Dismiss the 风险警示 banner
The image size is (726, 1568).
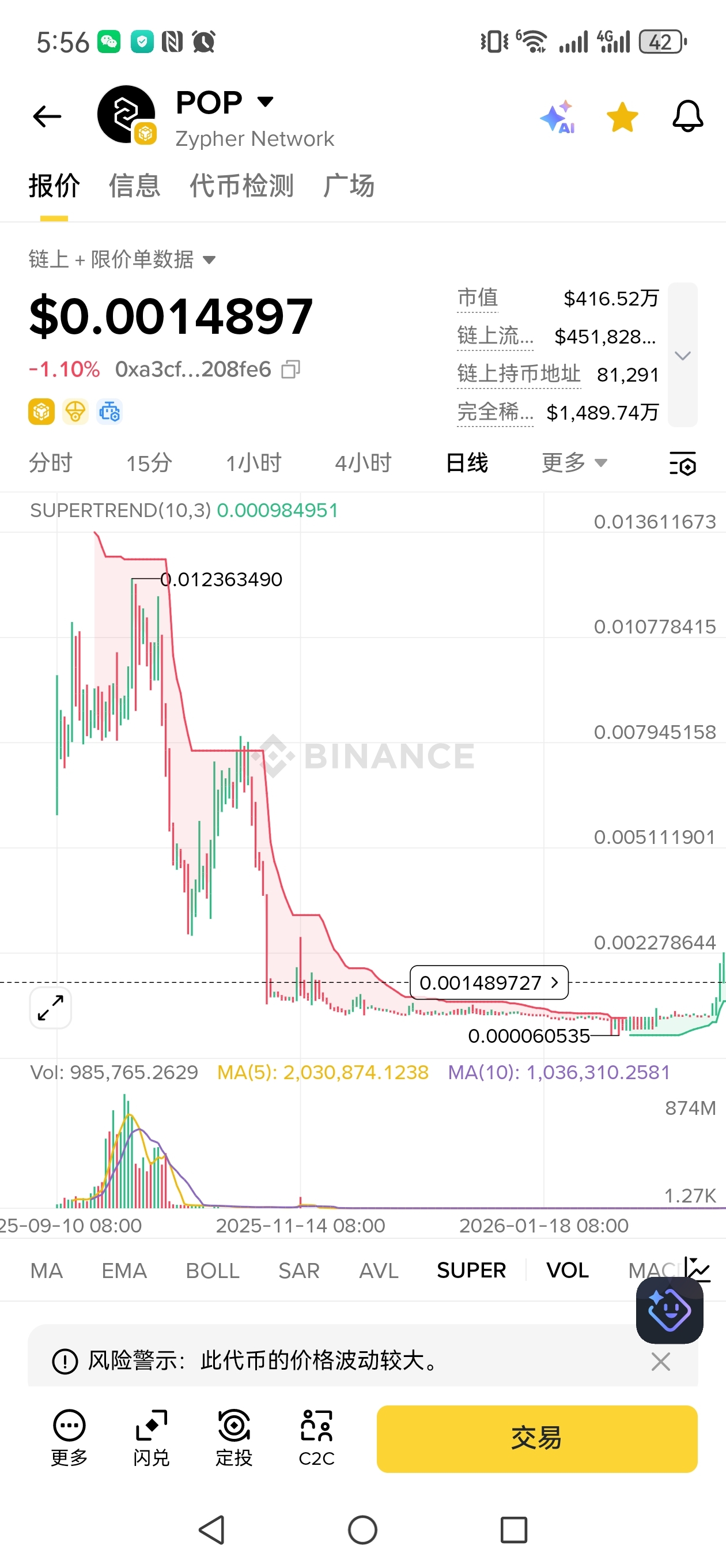[x=660, y=1361]
